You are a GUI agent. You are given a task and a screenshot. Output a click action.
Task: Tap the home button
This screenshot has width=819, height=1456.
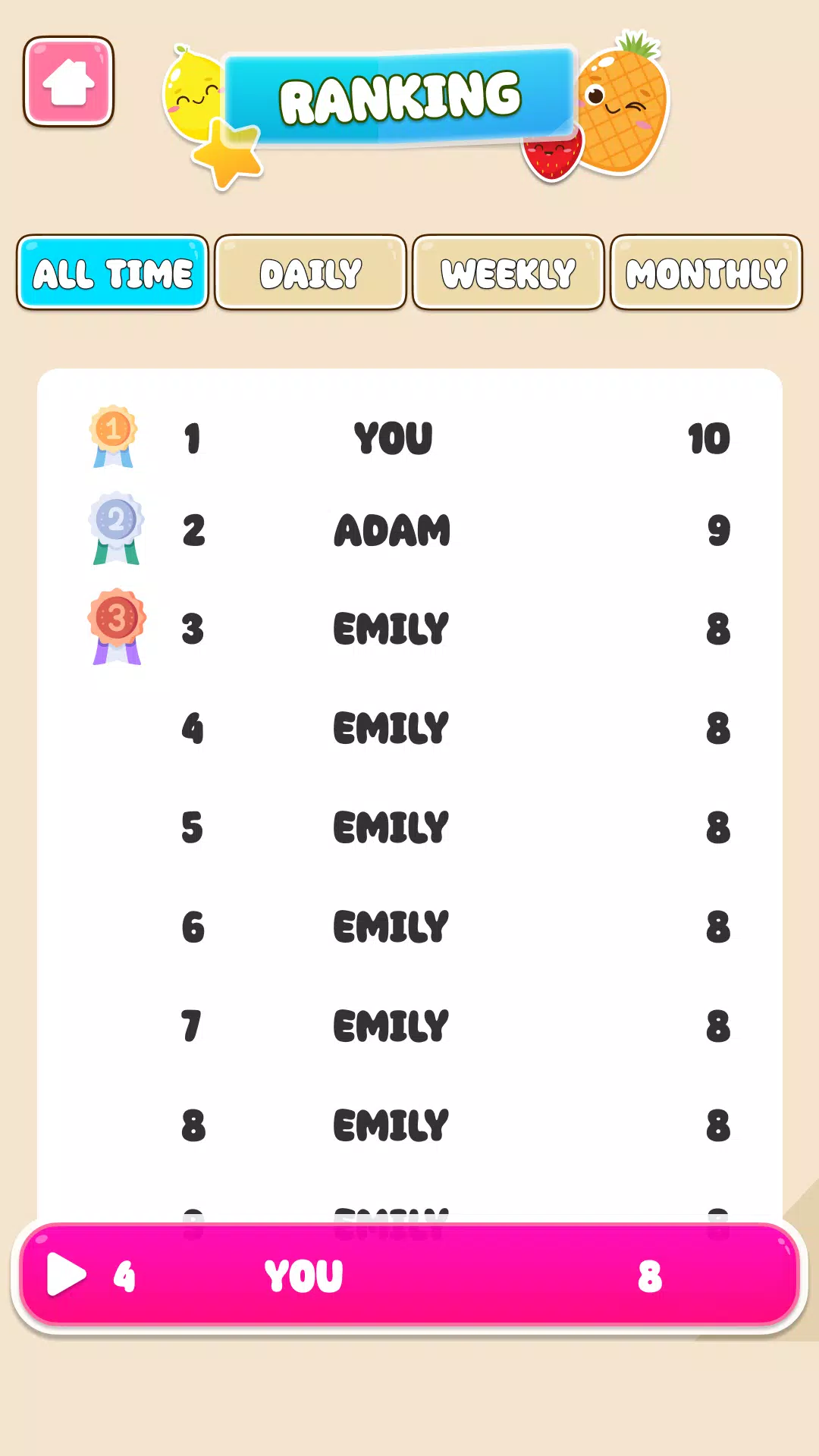[x=68, y=81]
